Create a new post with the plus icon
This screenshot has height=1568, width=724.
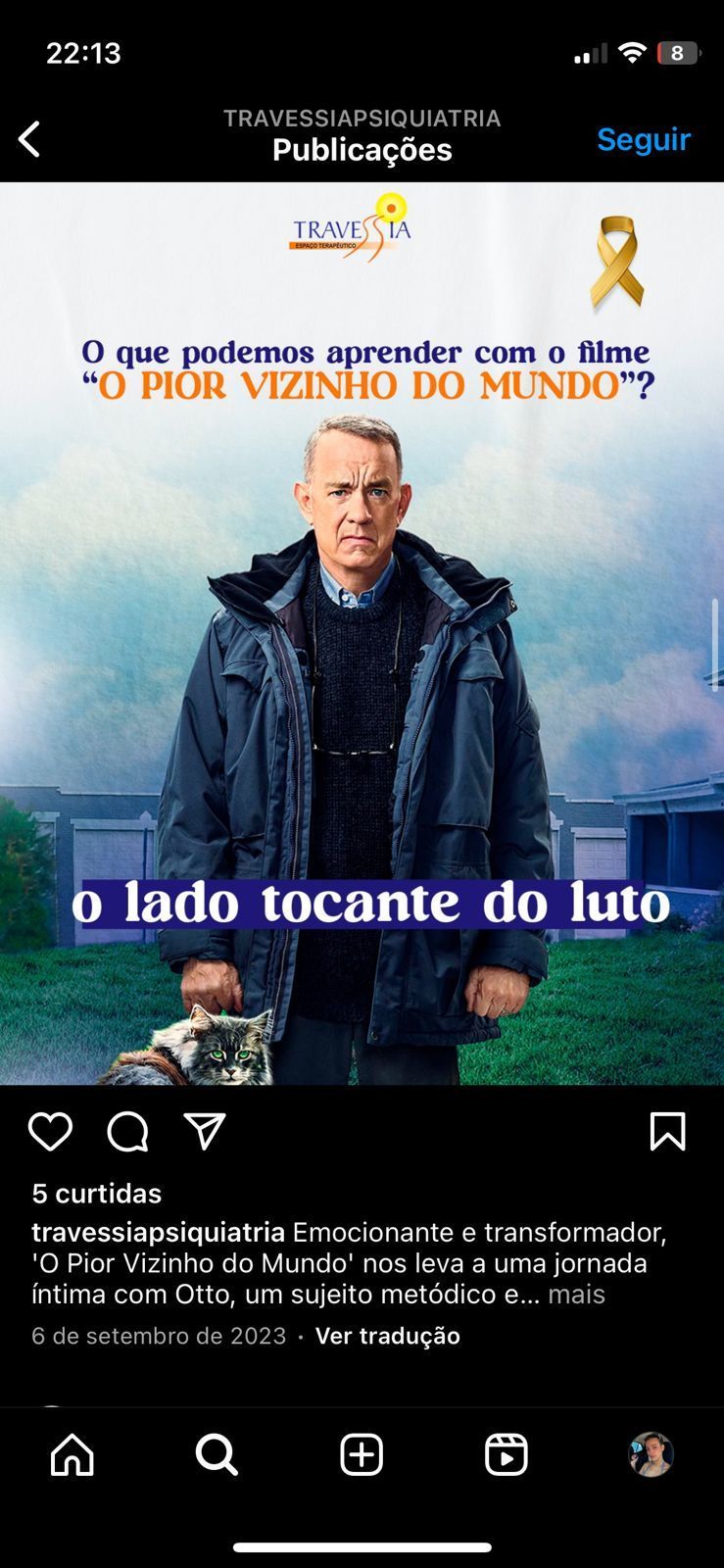click(x=362, y=1454)
